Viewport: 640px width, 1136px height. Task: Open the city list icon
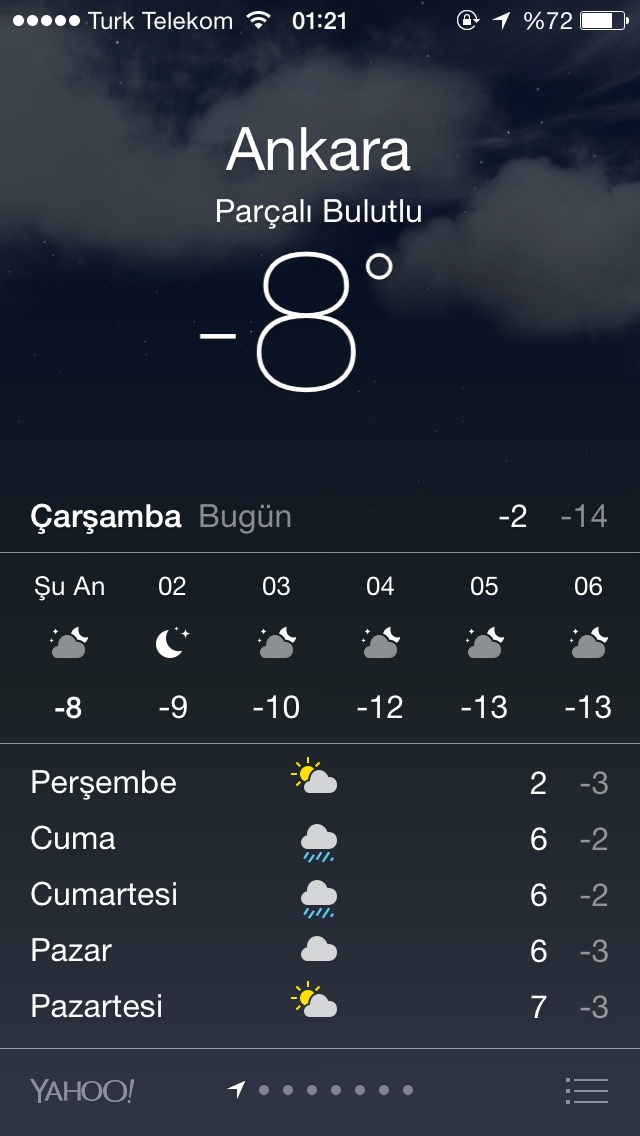click(x=586, y=1090)
